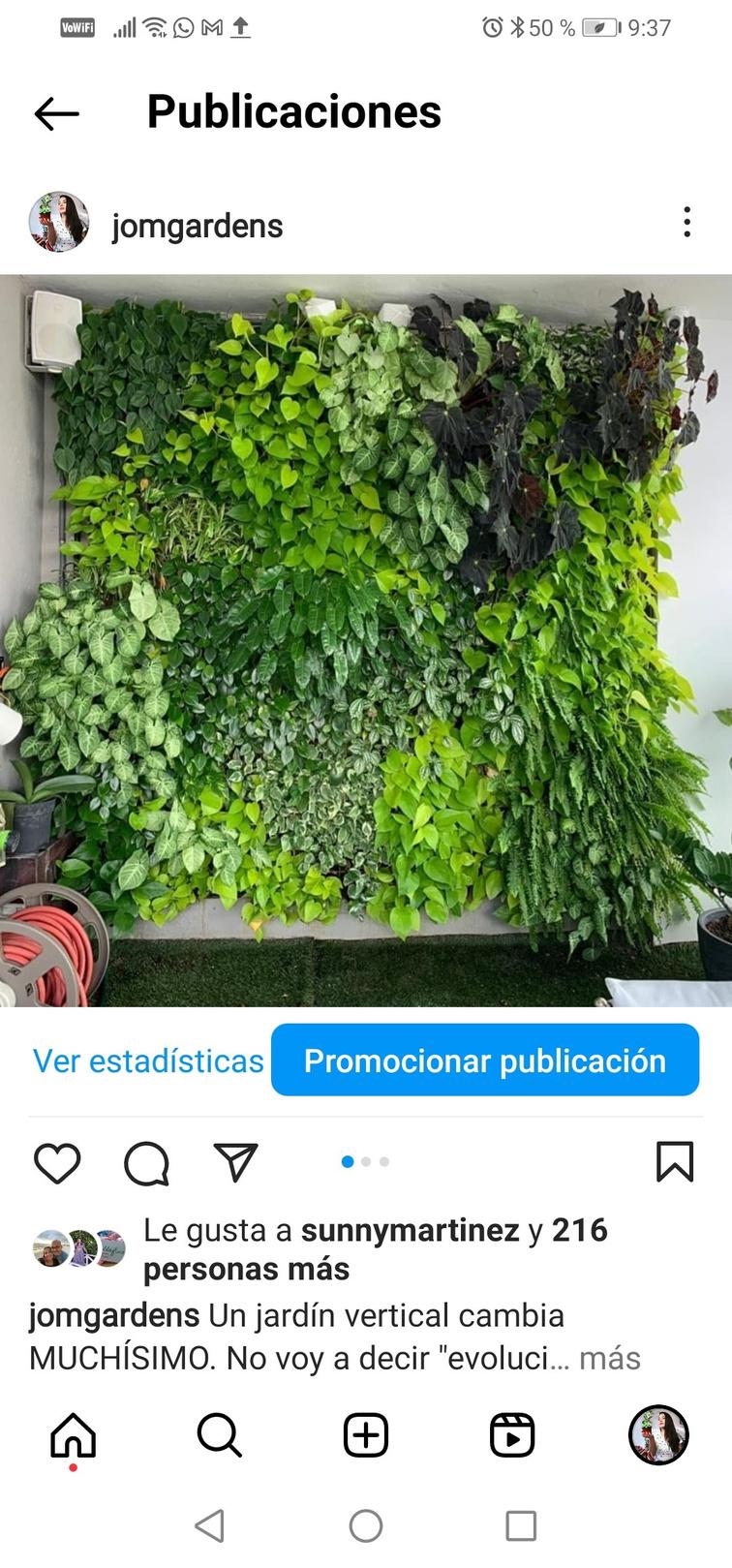Switch to the Reels tab
The image size is (732, 1568).
512,1434
